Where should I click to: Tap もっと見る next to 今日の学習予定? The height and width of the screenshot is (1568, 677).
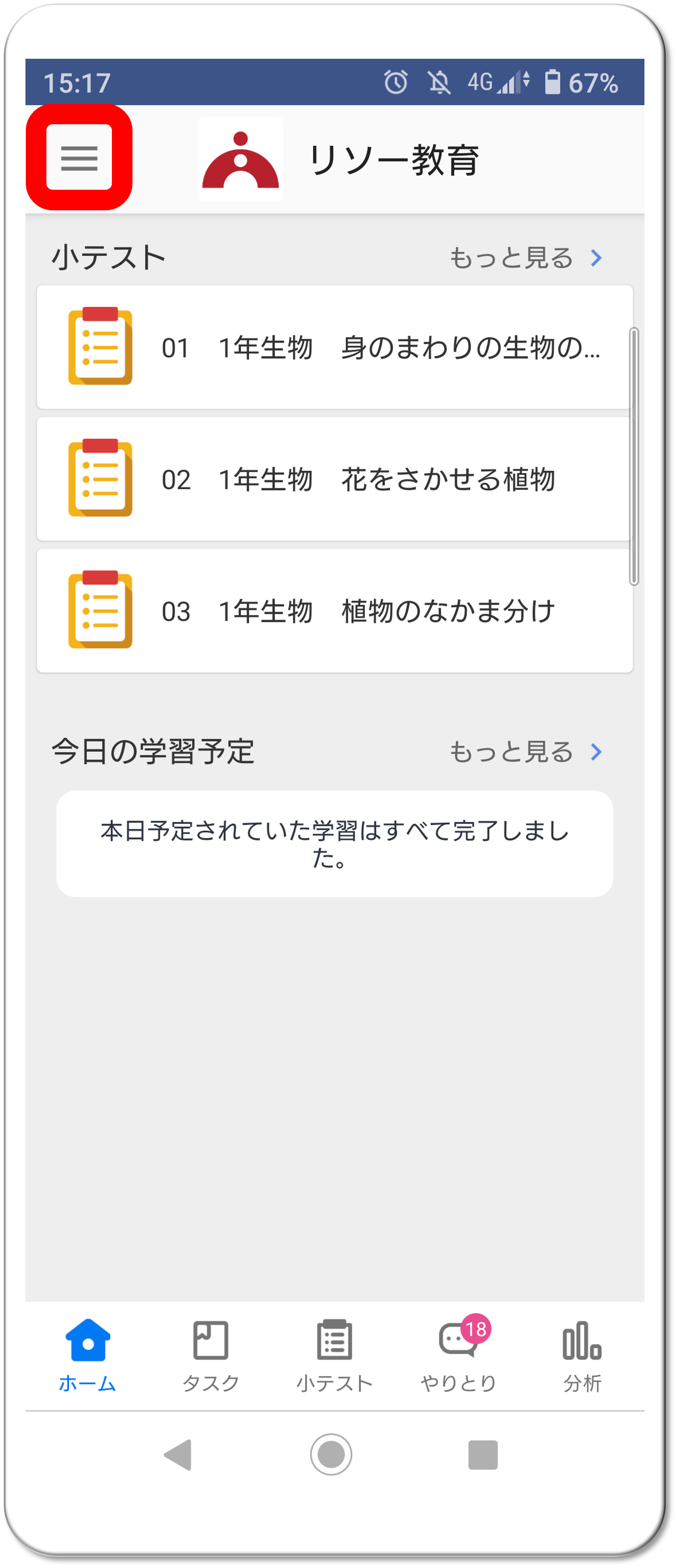pos(525,752)
